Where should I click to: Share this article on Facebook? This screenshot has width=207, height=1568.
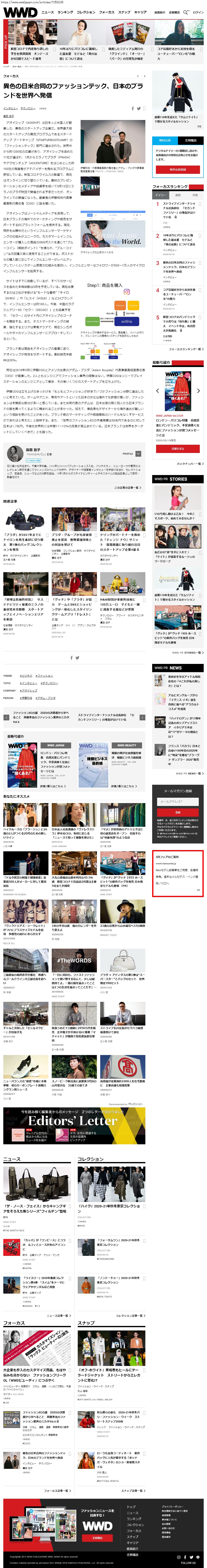[x=133, y=108]
